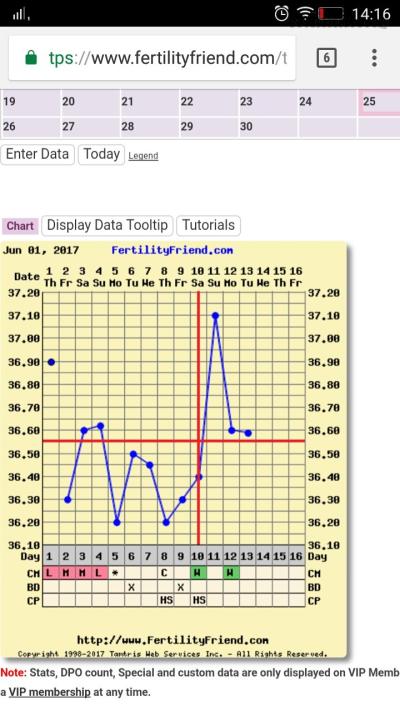
Task: Tap the browser address bar
Action: click(152, 58)
